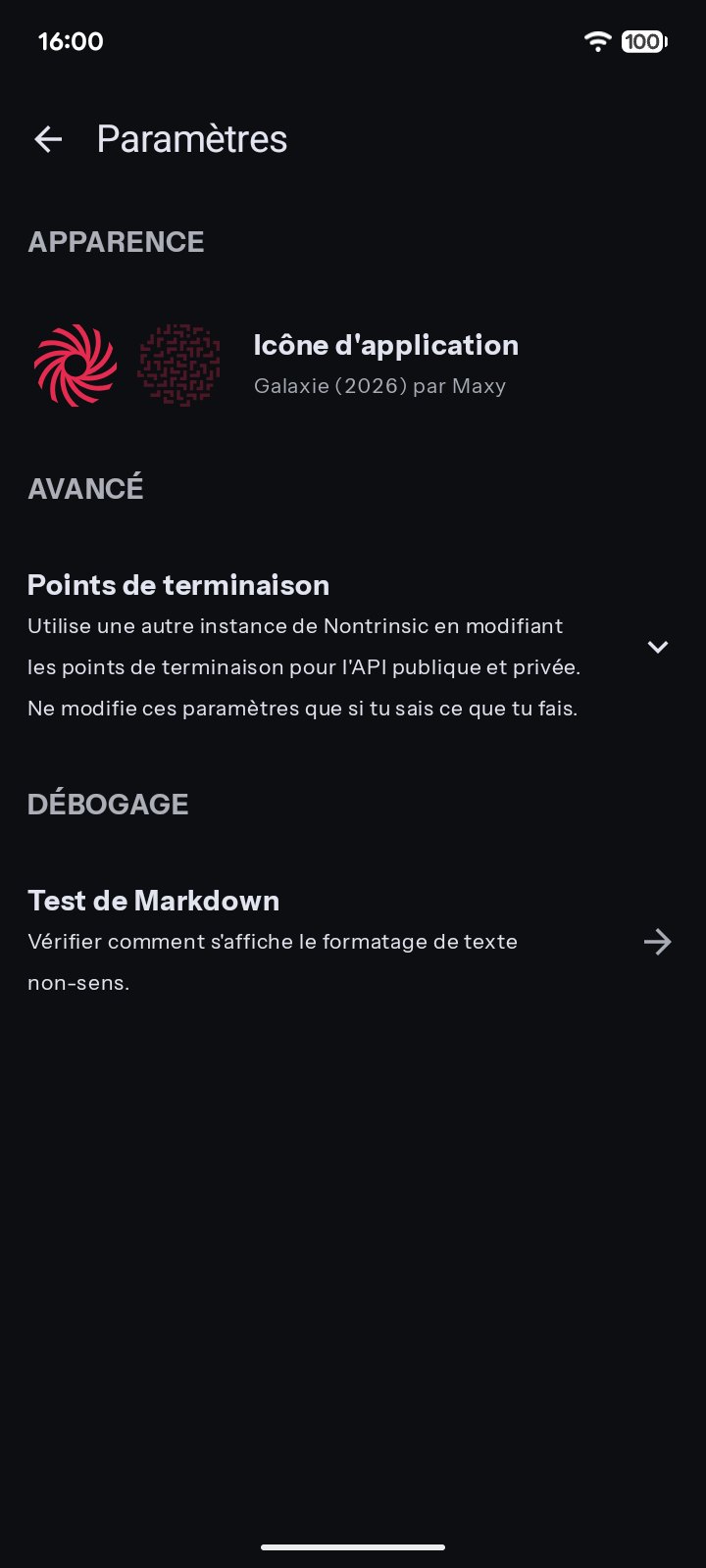Image resolution: width=706 pixels, height=1568 pixels.
Task: Select the red spiral app icon
Action: coord(76,366)
